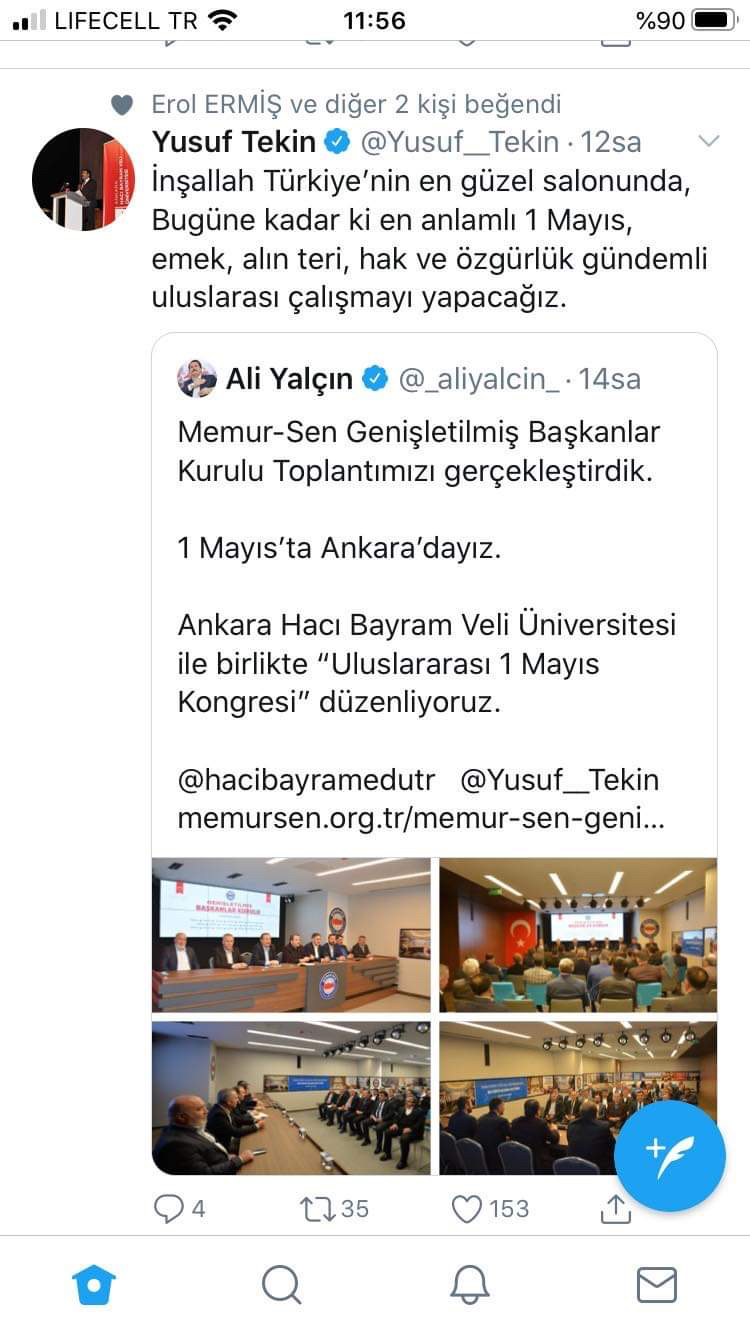Share the tweet via share icon
Viewport: 750px width, 1334px height.
(616, 1208)
